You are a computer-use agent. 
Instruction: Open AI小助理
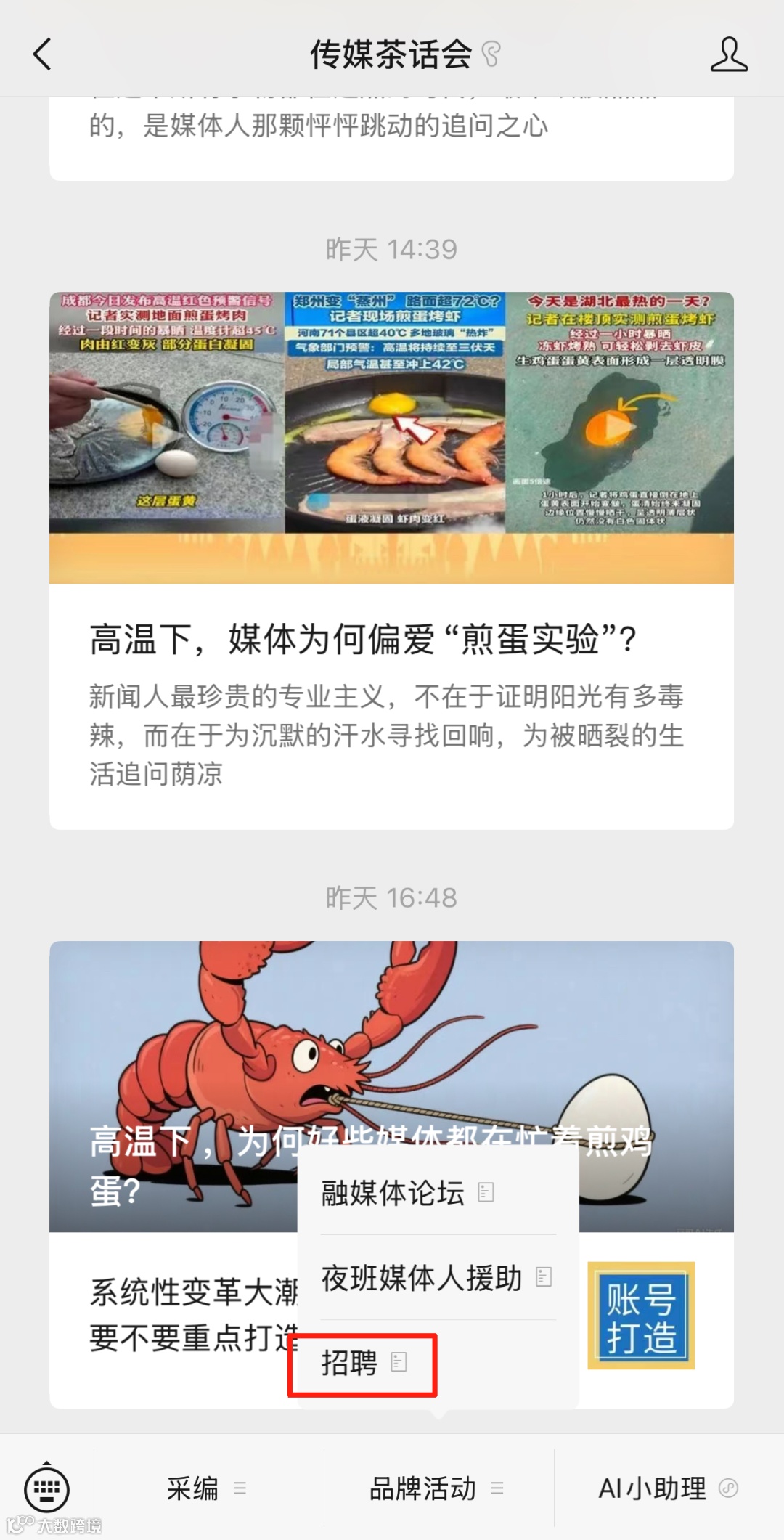point(668,1488)
